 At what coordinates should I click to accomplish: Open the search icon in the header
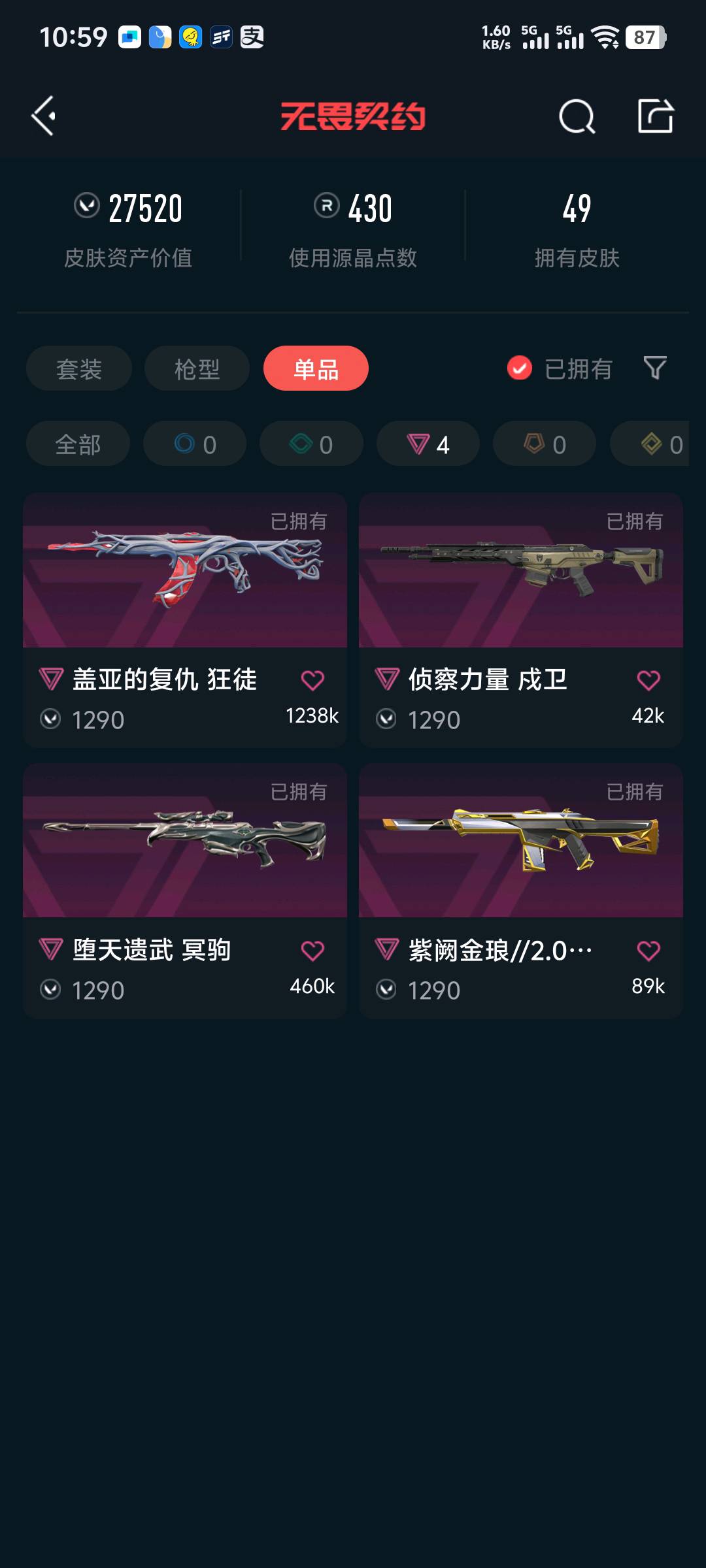[577, 117]
